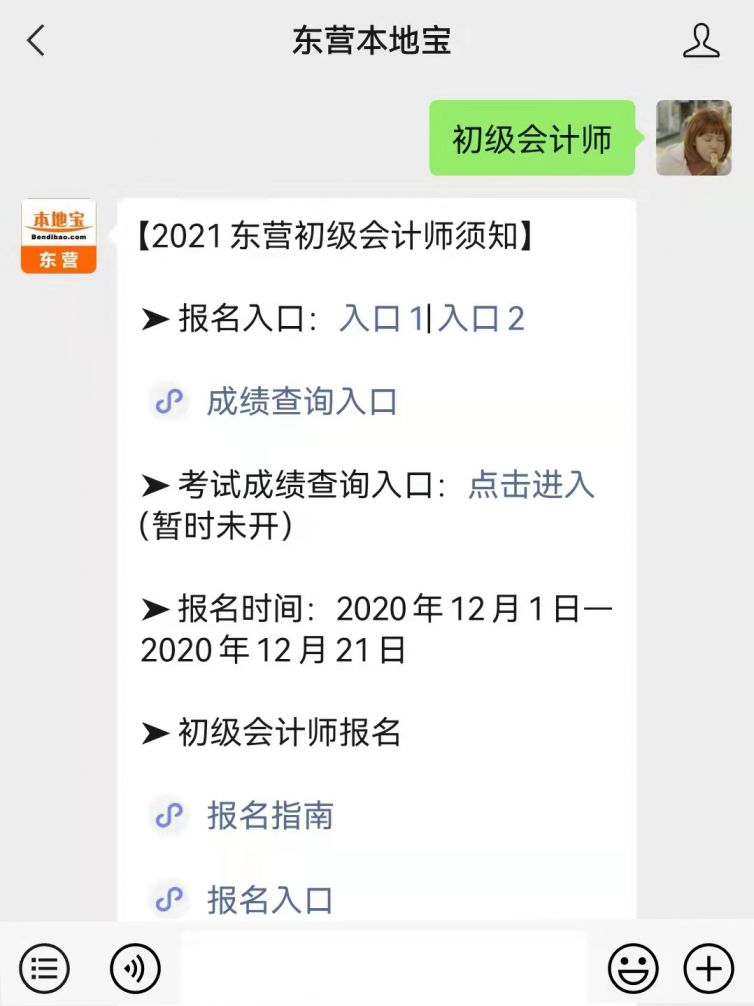Viewport: 754px width, 1006px height.
Task: Open the 报名指南 link
Action: tap(269, 816)
